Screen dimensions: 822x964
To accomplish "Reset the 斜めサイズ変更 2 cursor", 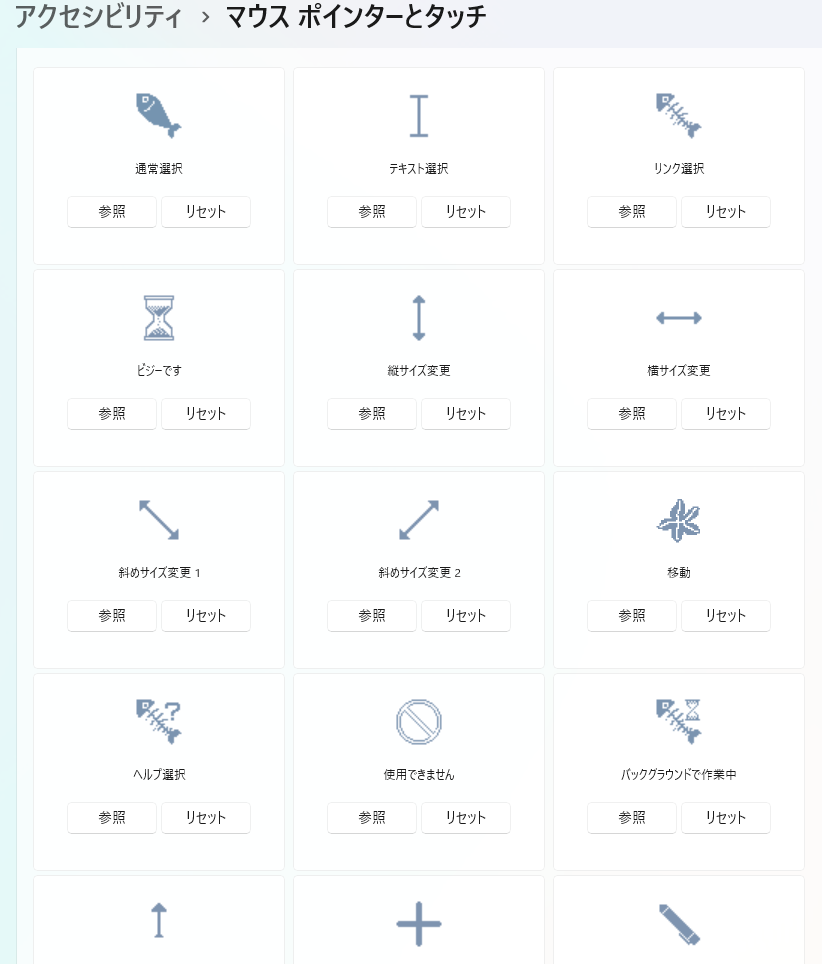I will (x=466, y=616).
